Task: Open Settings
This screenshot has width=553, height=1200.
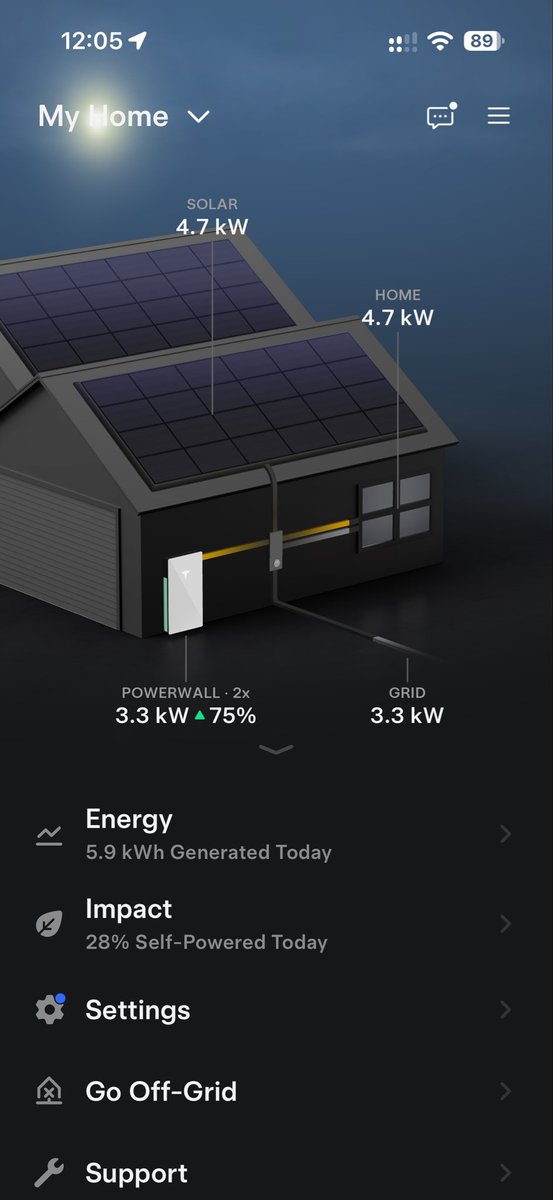Action: pyautogui.click(x=276, y=1009)
